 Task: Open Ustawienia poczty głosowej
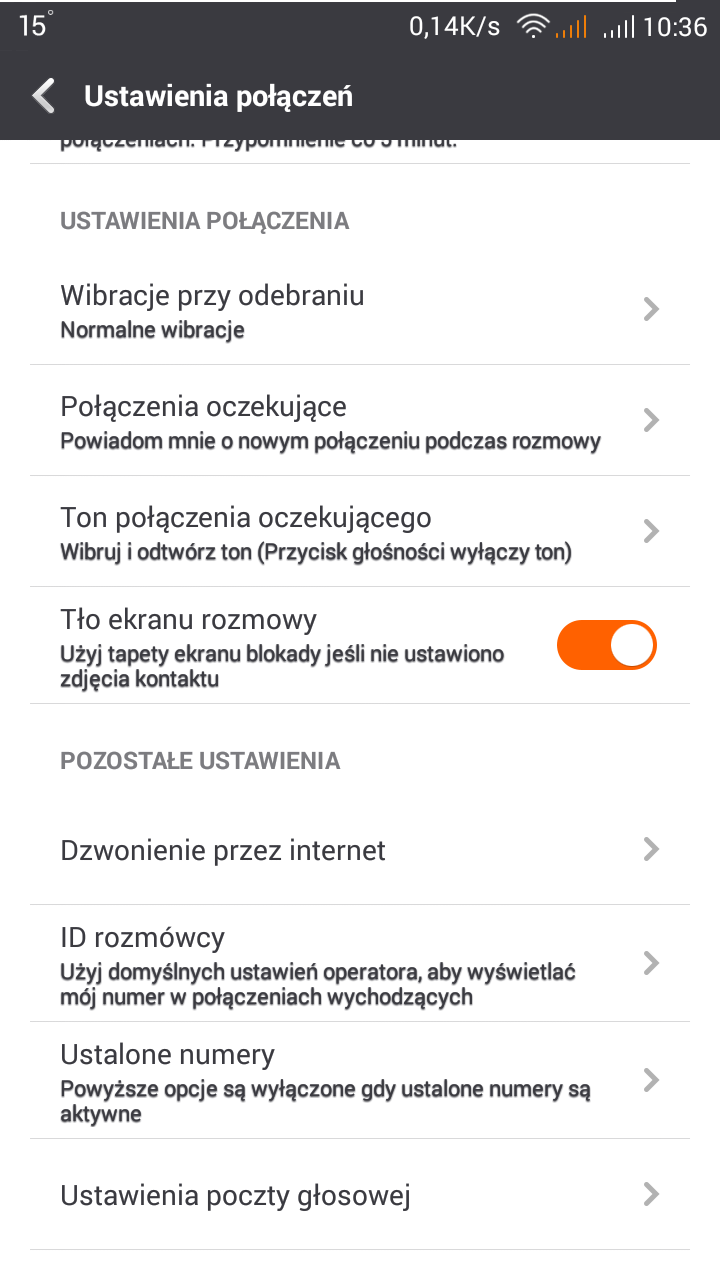pos(360,1194)
